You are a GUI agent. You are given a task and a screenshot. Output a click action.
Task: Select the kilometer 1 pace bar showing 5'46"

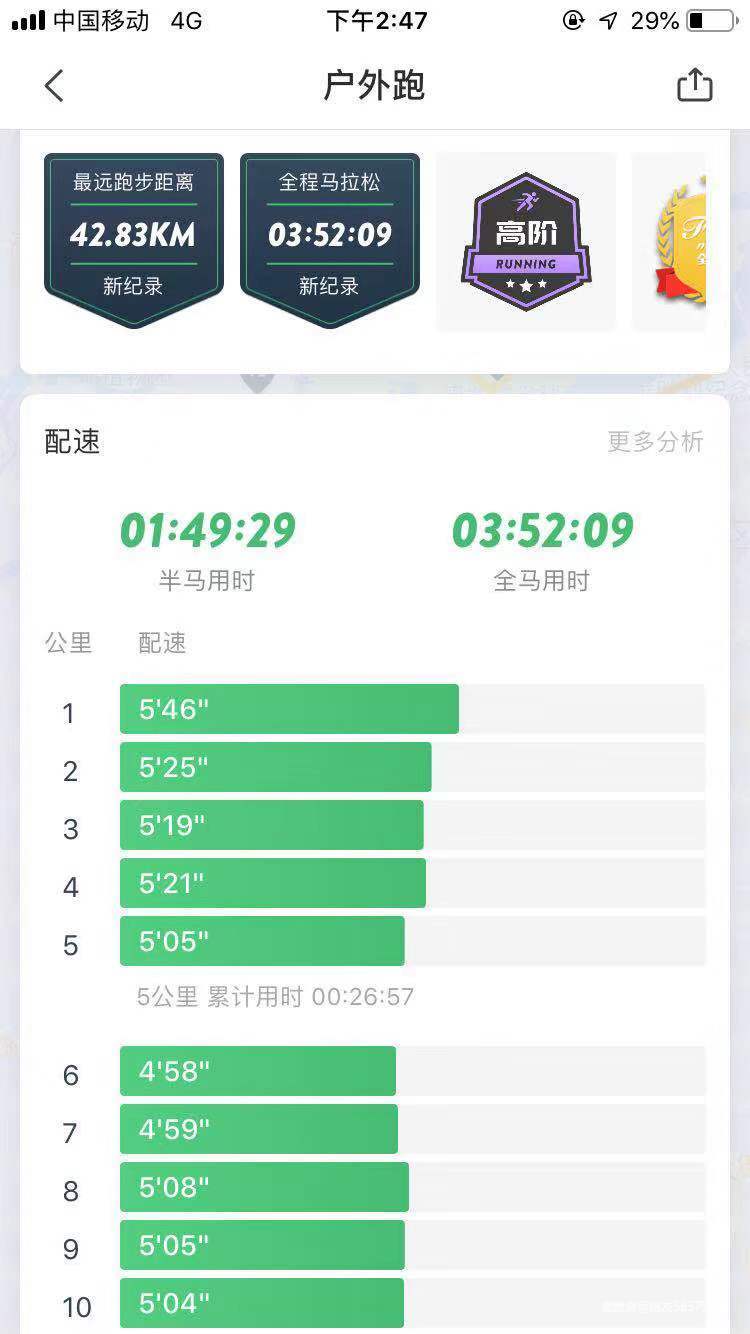pos(288,709)
